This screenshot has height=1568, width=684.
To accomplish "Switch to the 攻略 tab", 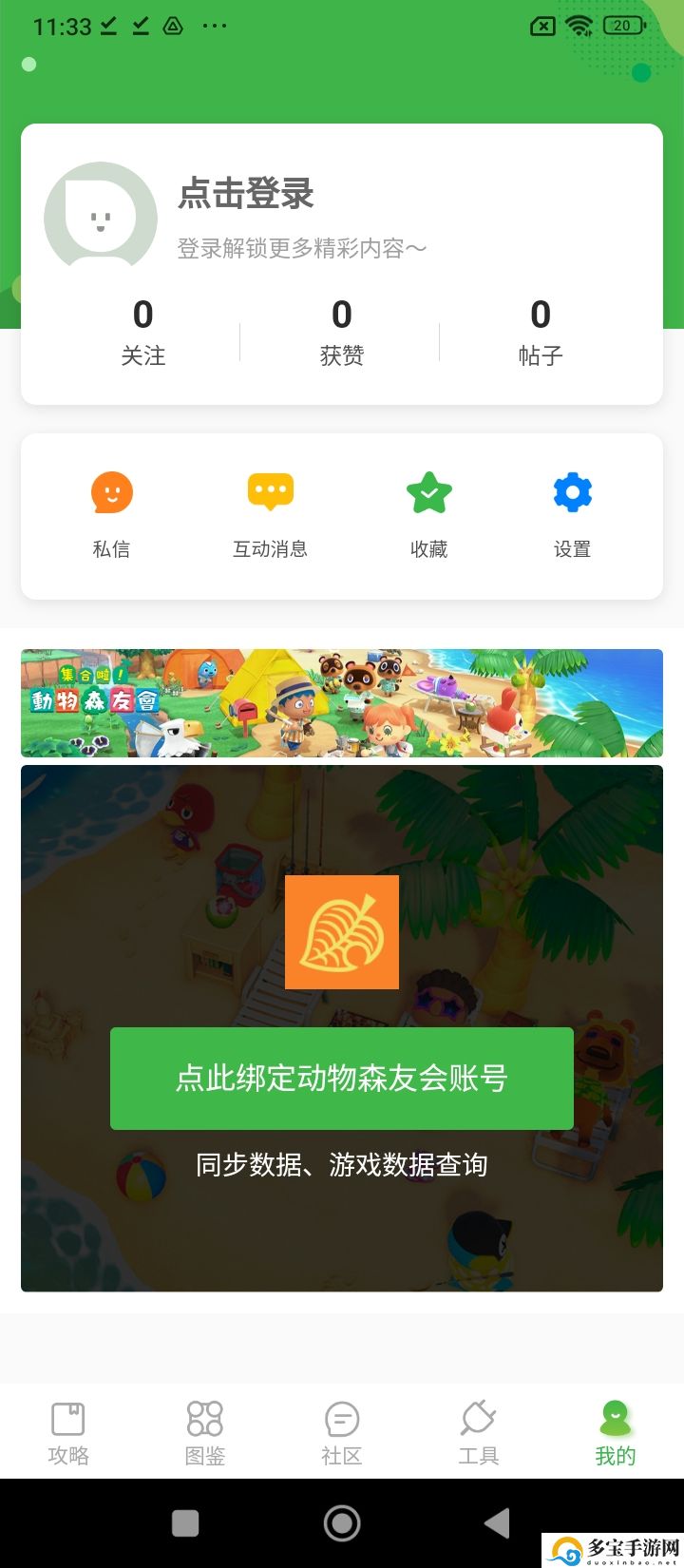I will click(68, 1433).
